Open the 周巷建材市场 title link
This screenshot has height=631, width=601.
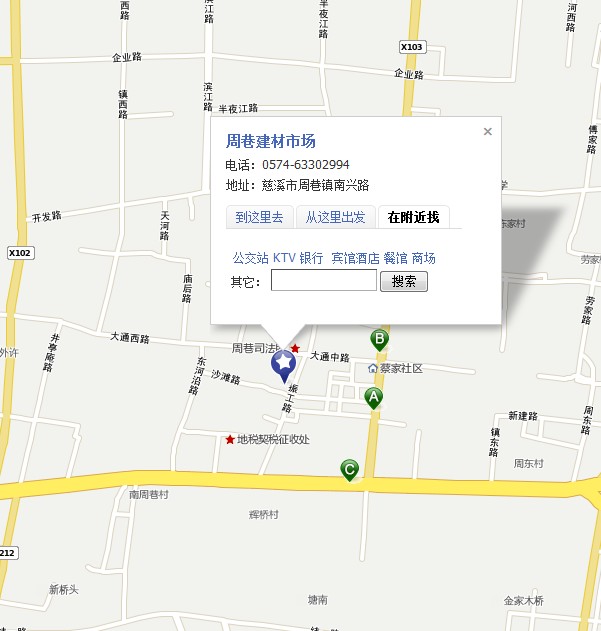coord(271,141)
